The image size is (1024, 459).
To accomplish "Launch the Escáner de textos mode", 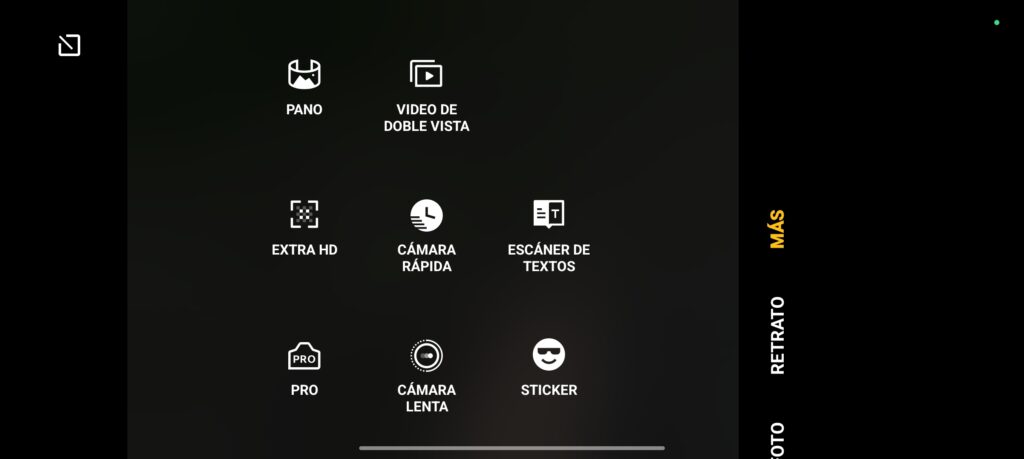I will click(x=548, y=235).
